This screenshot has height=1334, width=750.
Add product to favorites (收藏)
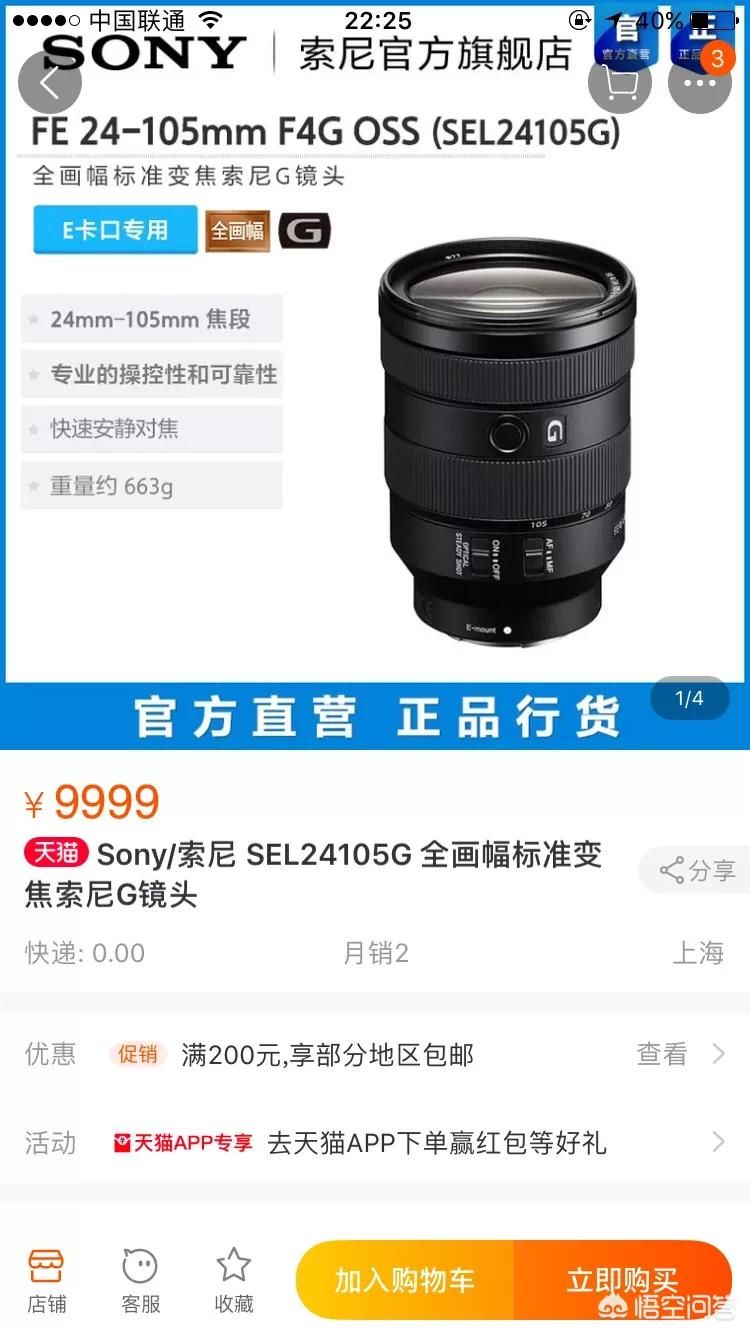(x=234, y=1280)
